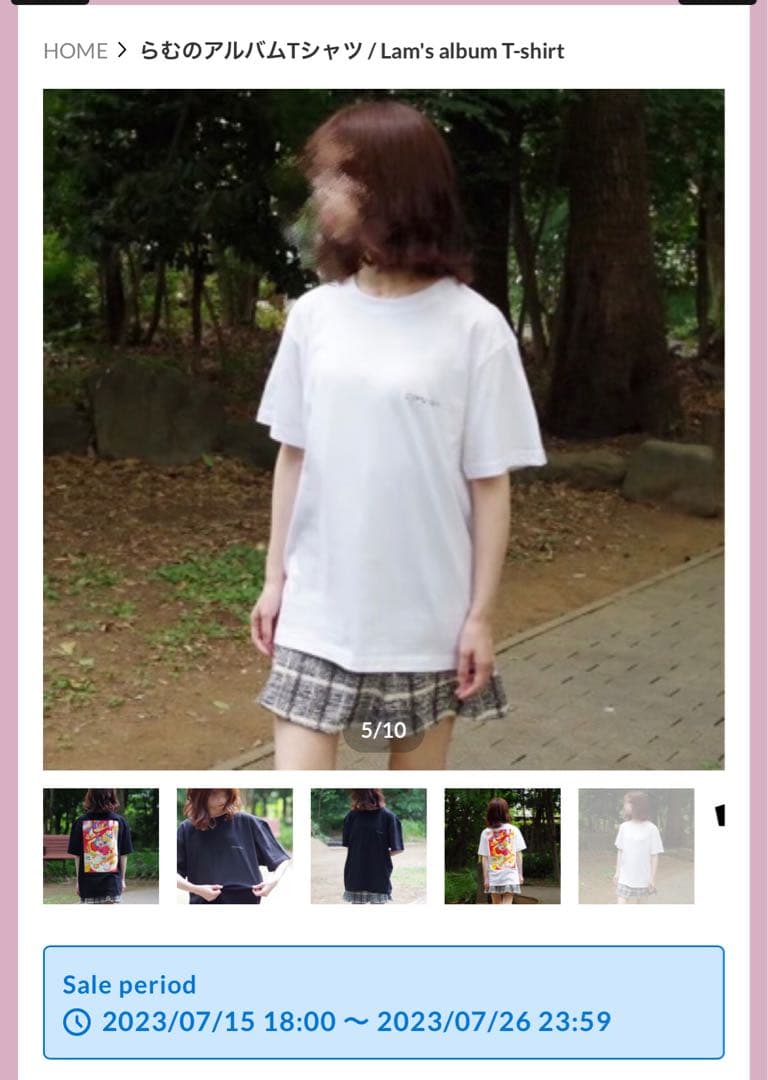Click the partial next-thumbnail mark far right

(718, 820)
